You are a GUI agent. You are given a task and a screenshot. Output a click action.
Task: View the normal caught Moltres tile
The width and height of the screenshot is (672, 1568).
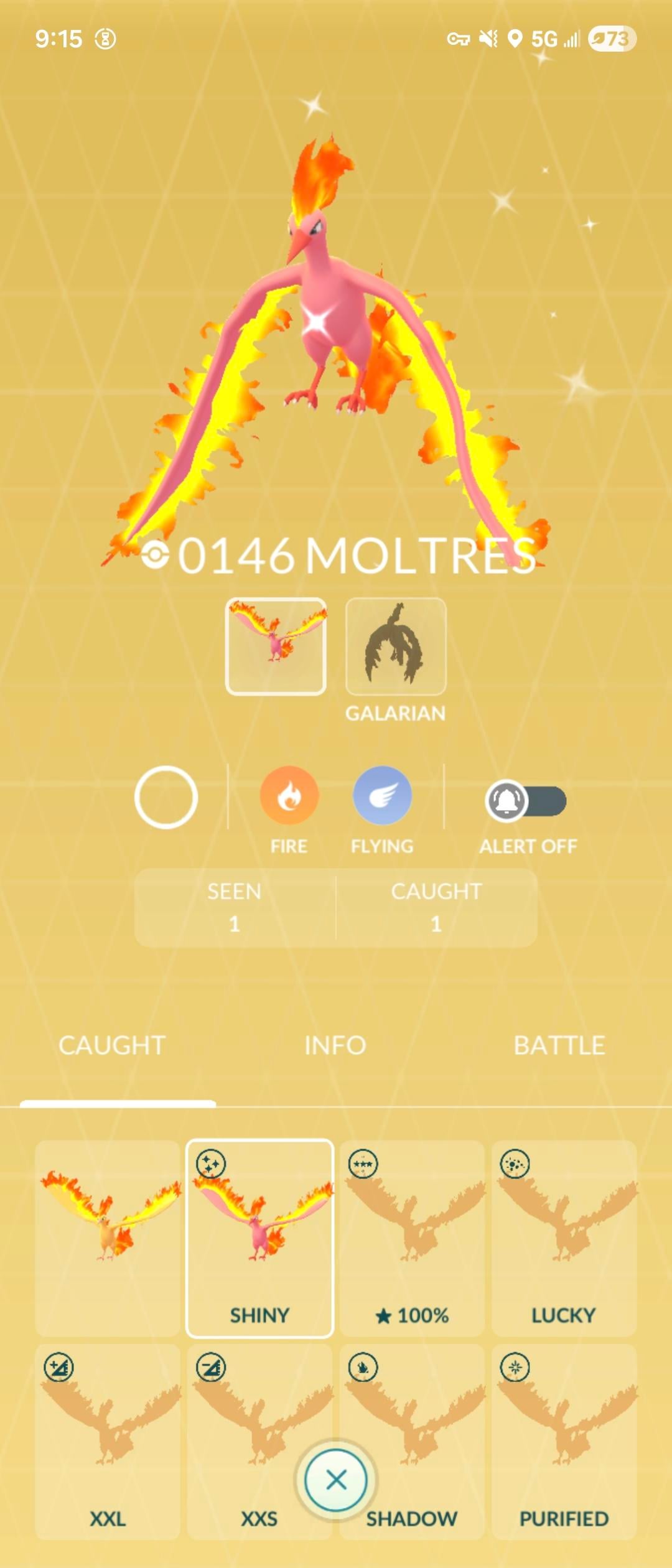point(108,1238)
